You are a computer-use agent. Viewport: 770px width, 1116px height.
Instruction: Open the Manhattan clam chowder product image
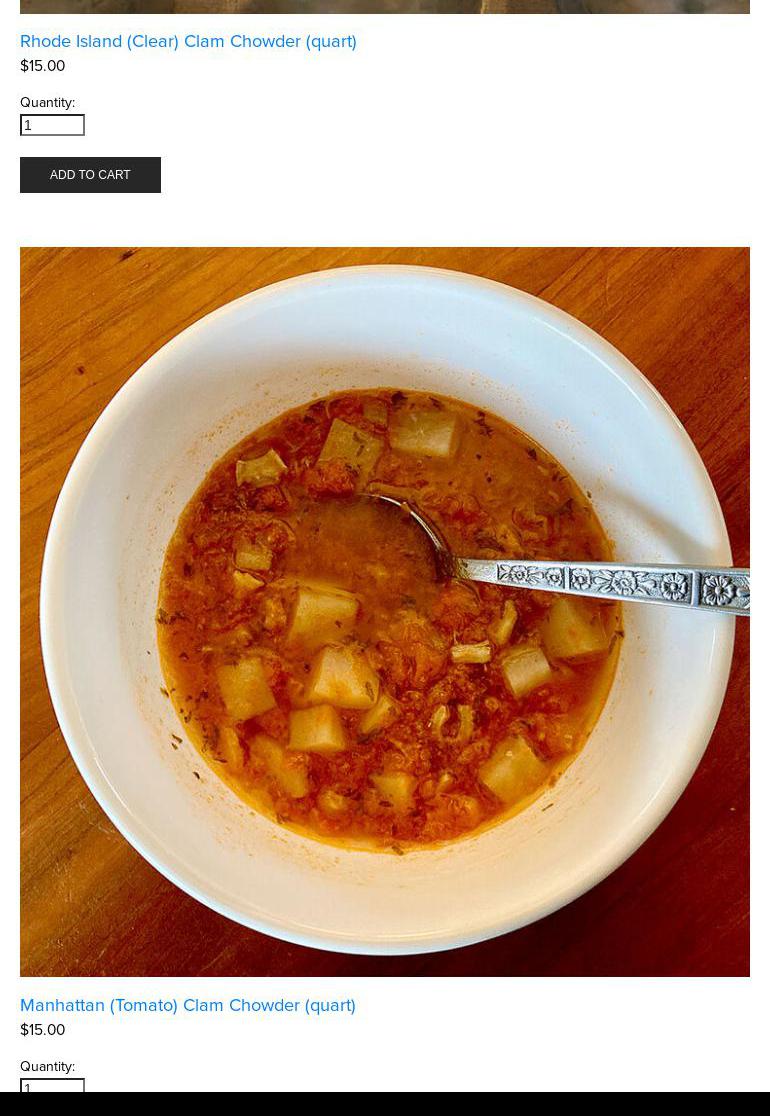click(385, 611)
